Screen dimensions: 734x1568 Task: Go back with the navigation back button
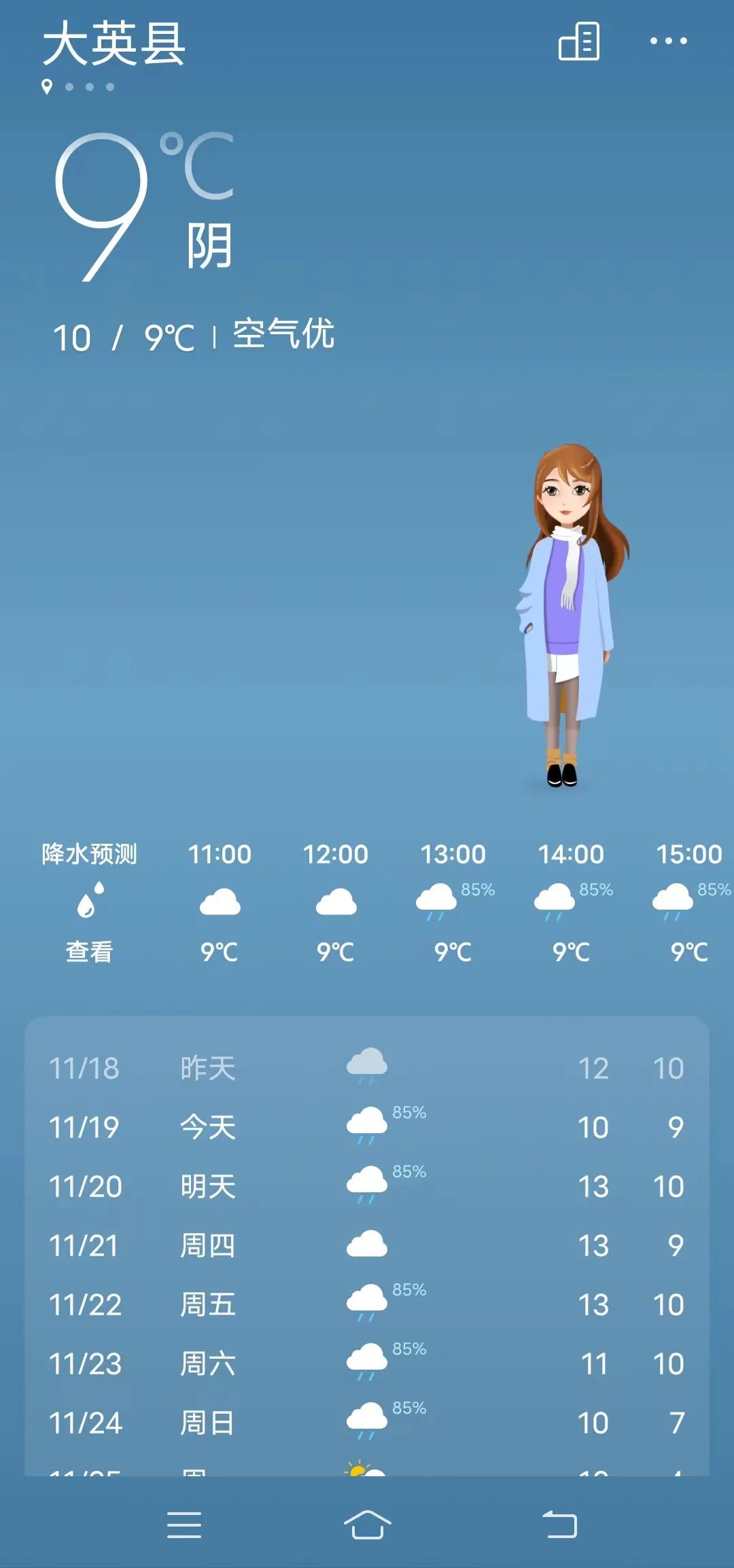tap(559, 1524)
